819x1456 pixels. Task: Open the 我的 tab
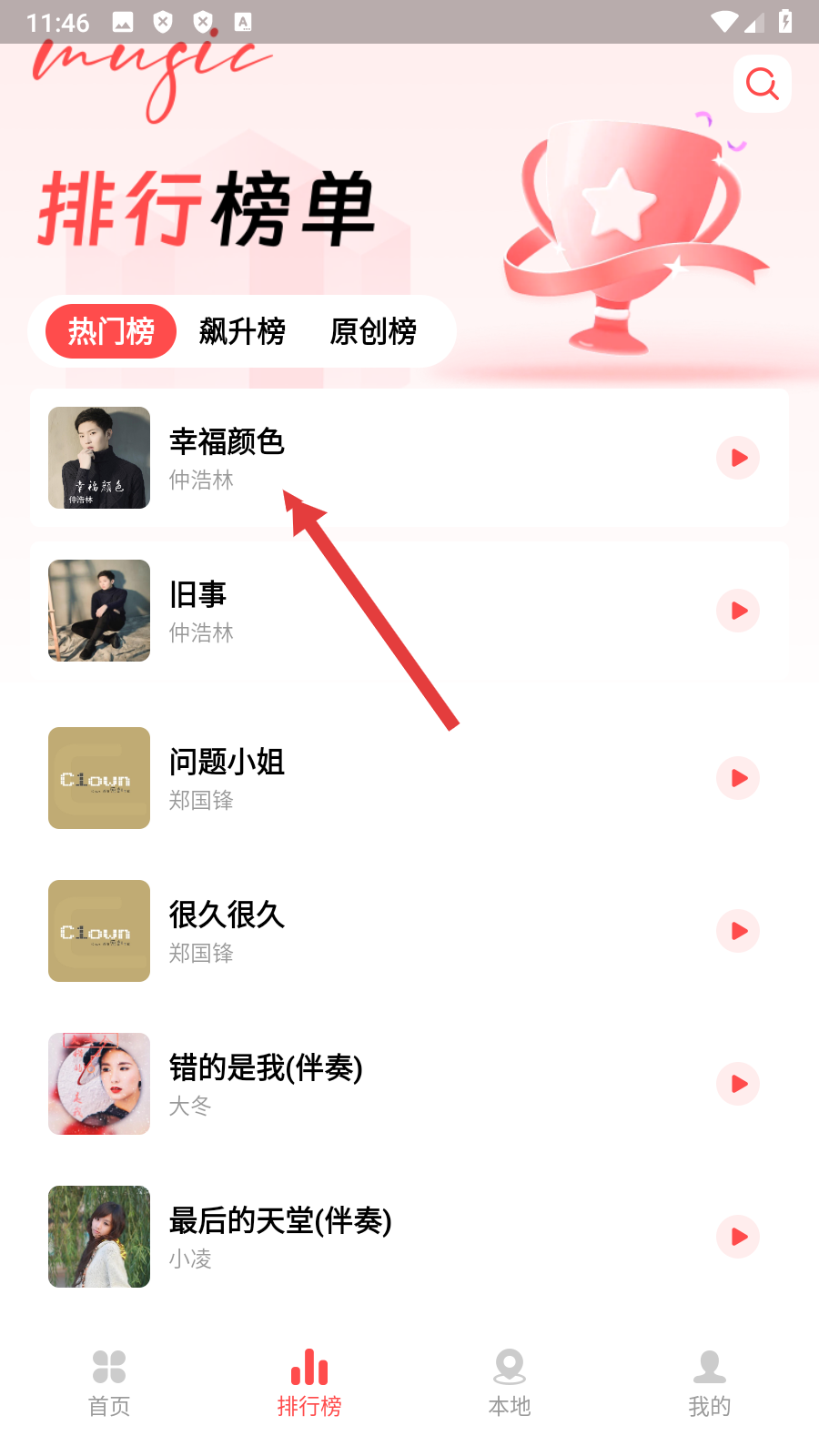pos(710,1383)
